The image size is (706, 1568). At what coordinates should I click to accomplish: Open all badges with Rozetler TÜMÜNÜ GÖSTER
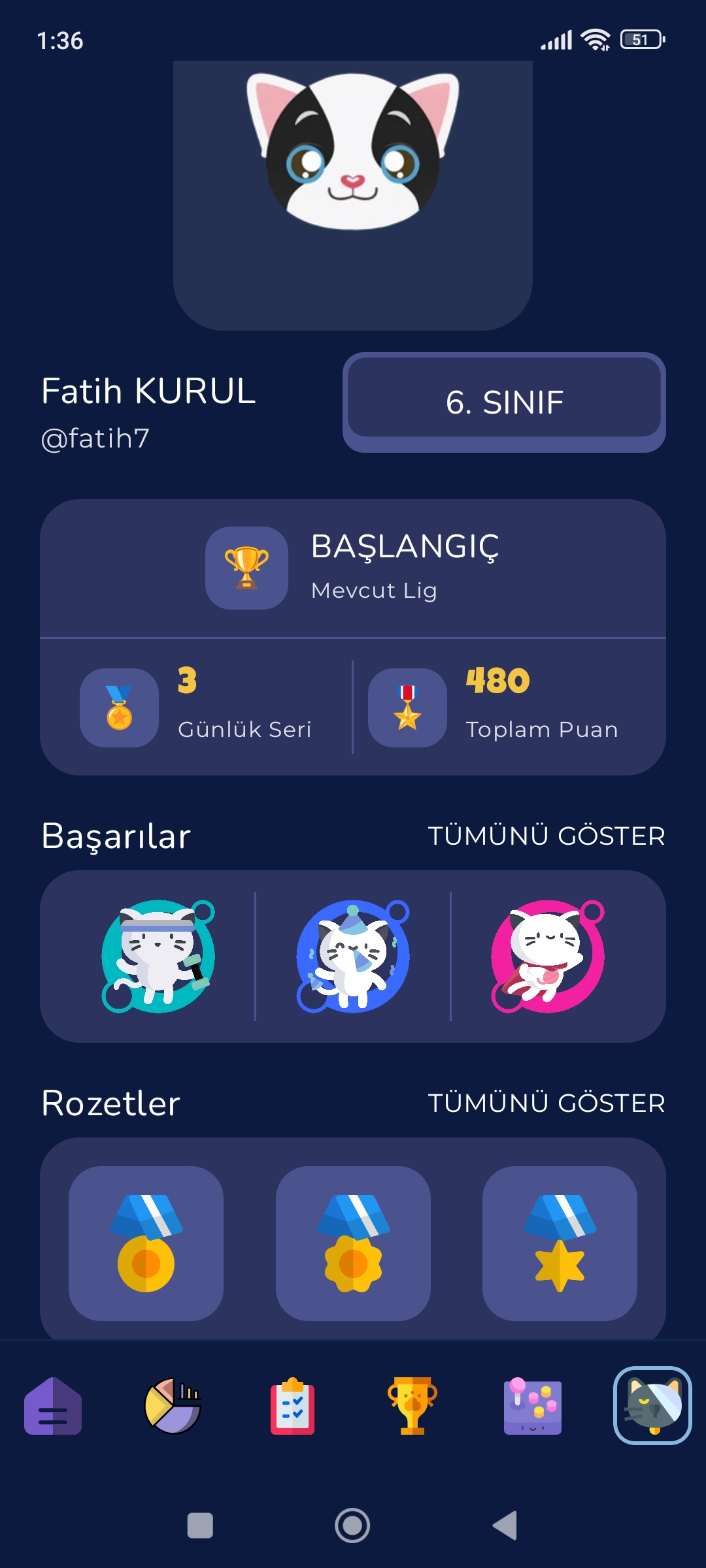click(x=546, y=1101)
